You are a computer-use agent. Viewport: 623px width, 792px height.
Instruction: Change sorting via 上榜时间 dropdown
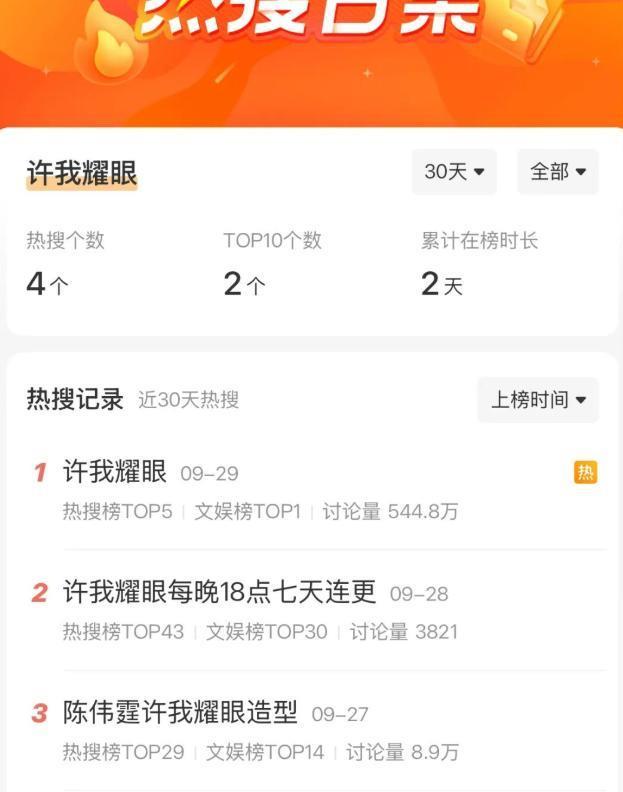click(537, 400)
